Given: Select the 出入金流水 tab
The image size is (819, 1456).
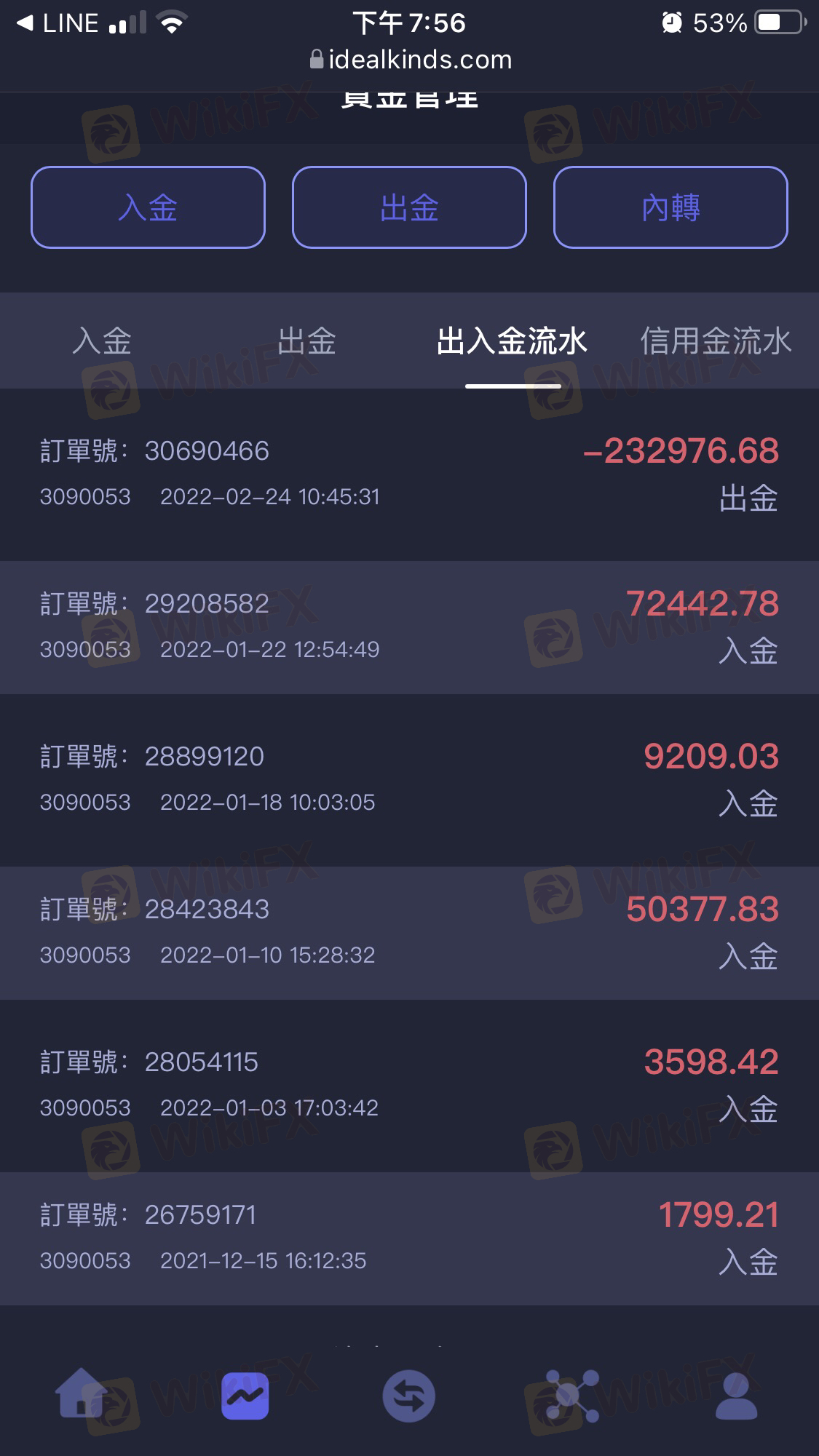Looking at the screenshot, I should coord(512,341).
